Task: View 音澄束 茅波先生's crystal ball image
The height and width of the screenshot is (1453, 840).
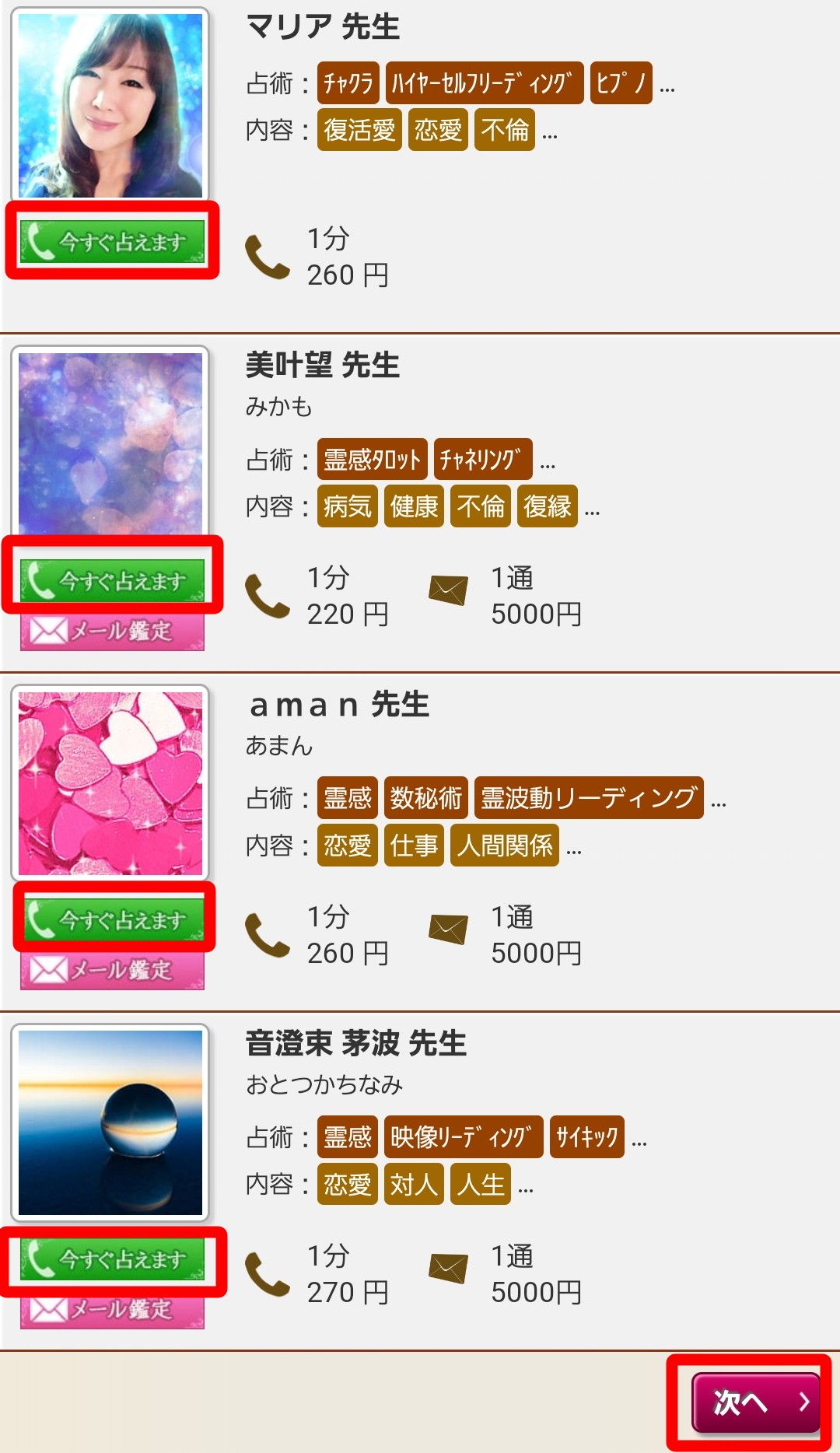Action: pyautogui.click(x=110, y=1122)
